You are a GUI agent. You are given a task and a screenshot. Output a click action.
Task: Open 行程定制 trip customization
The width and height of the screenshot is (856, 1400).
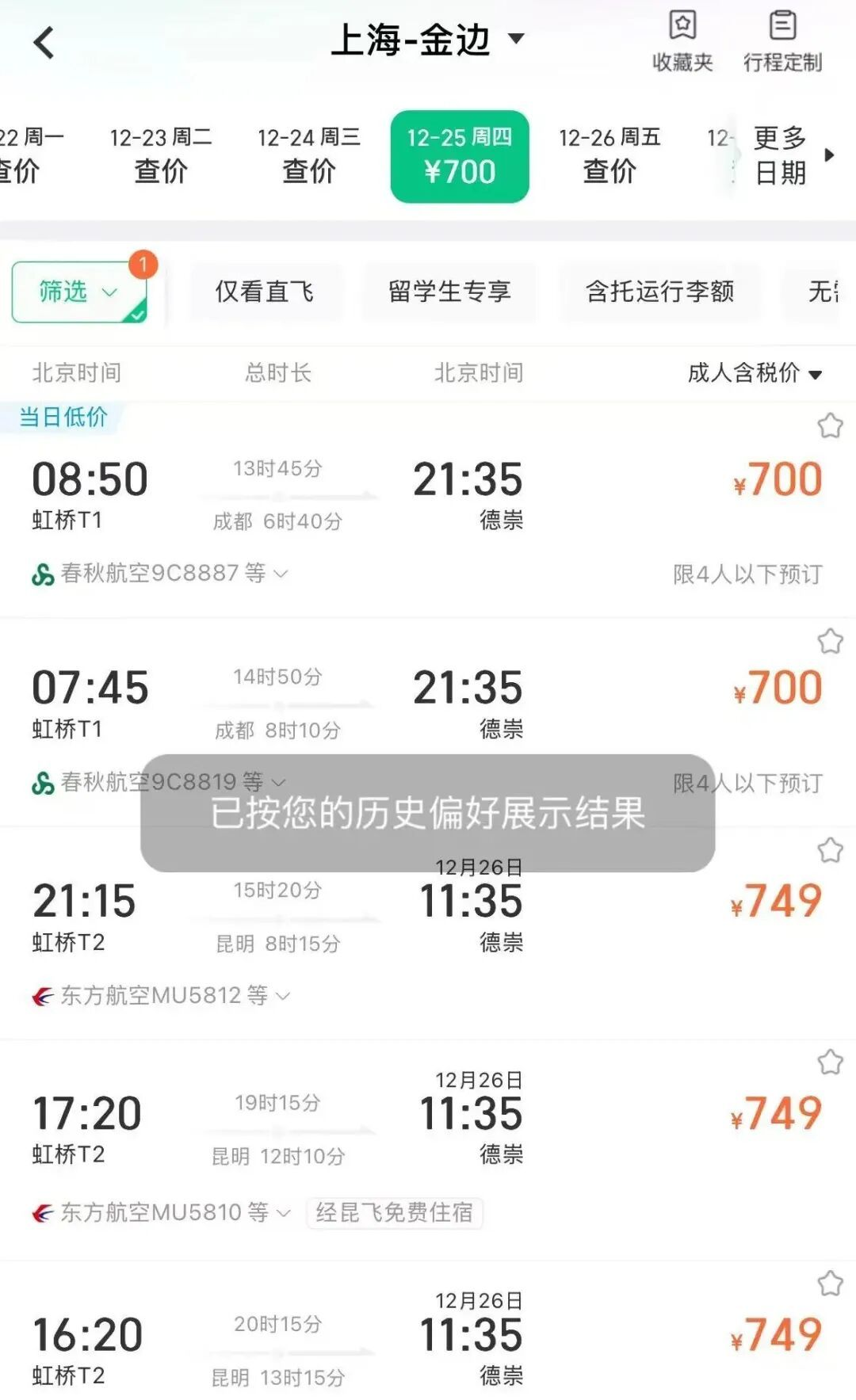pos(782,41)
